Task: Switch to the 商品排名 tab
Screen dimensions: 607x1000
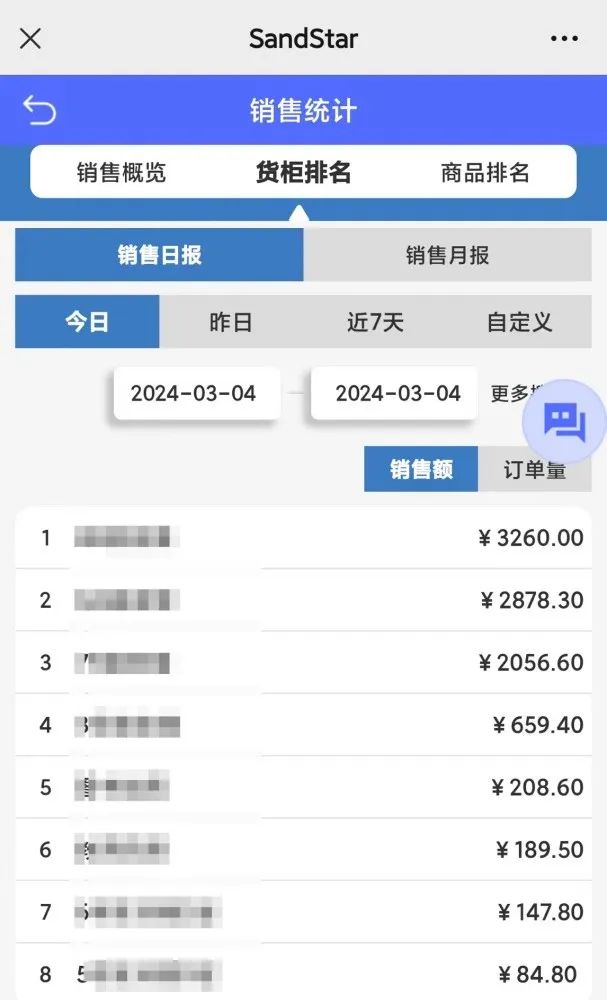Action: coord(485,172)
